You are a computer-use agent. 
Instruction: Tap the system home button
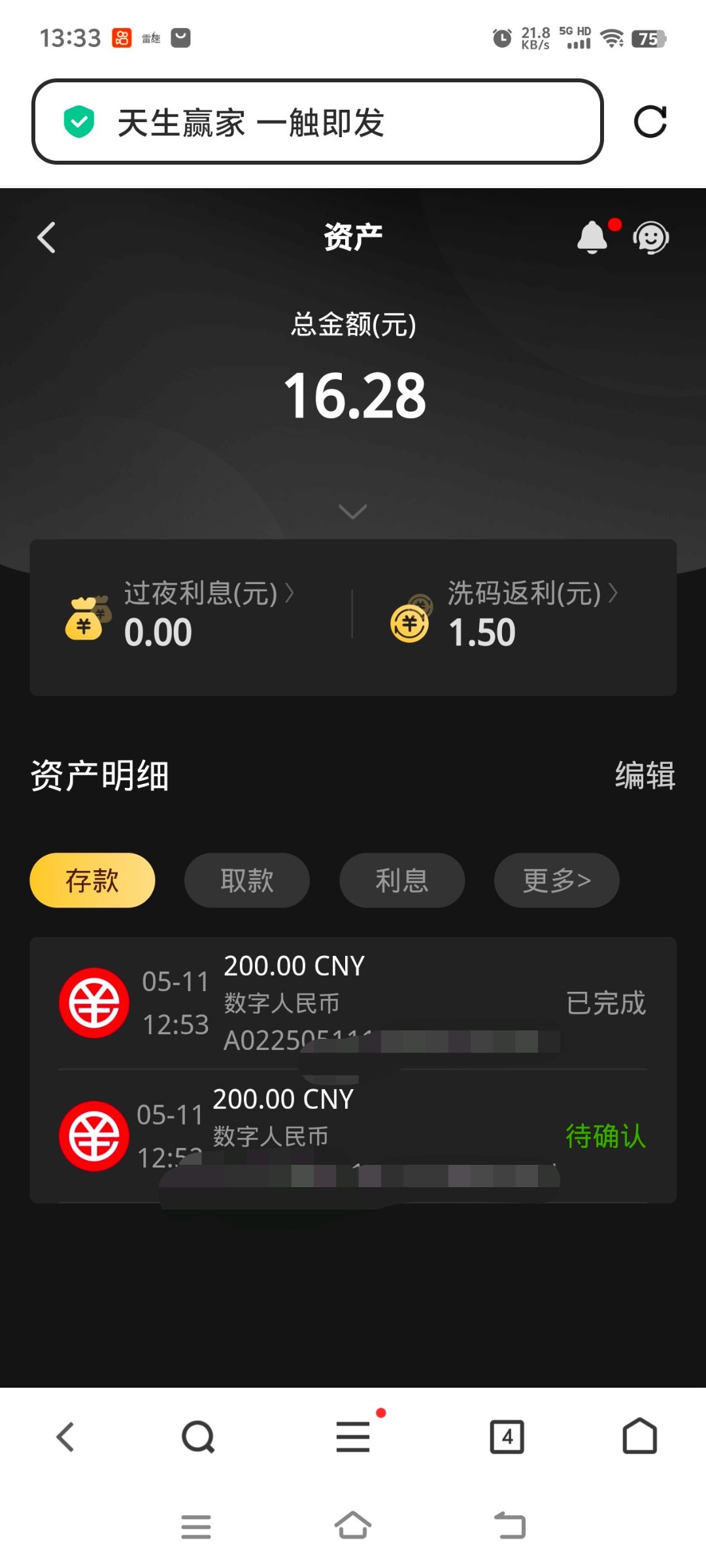353,1526
